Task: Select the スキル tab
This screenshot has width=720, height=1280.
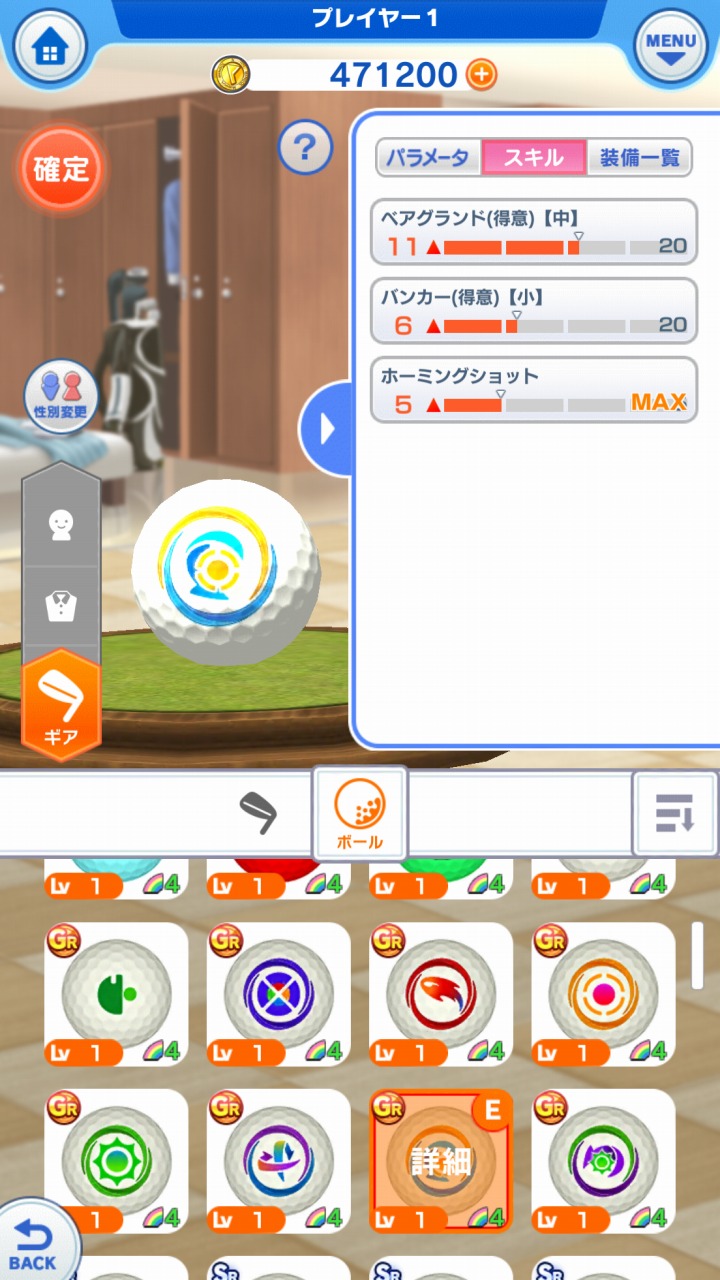Action: (533, 157)
